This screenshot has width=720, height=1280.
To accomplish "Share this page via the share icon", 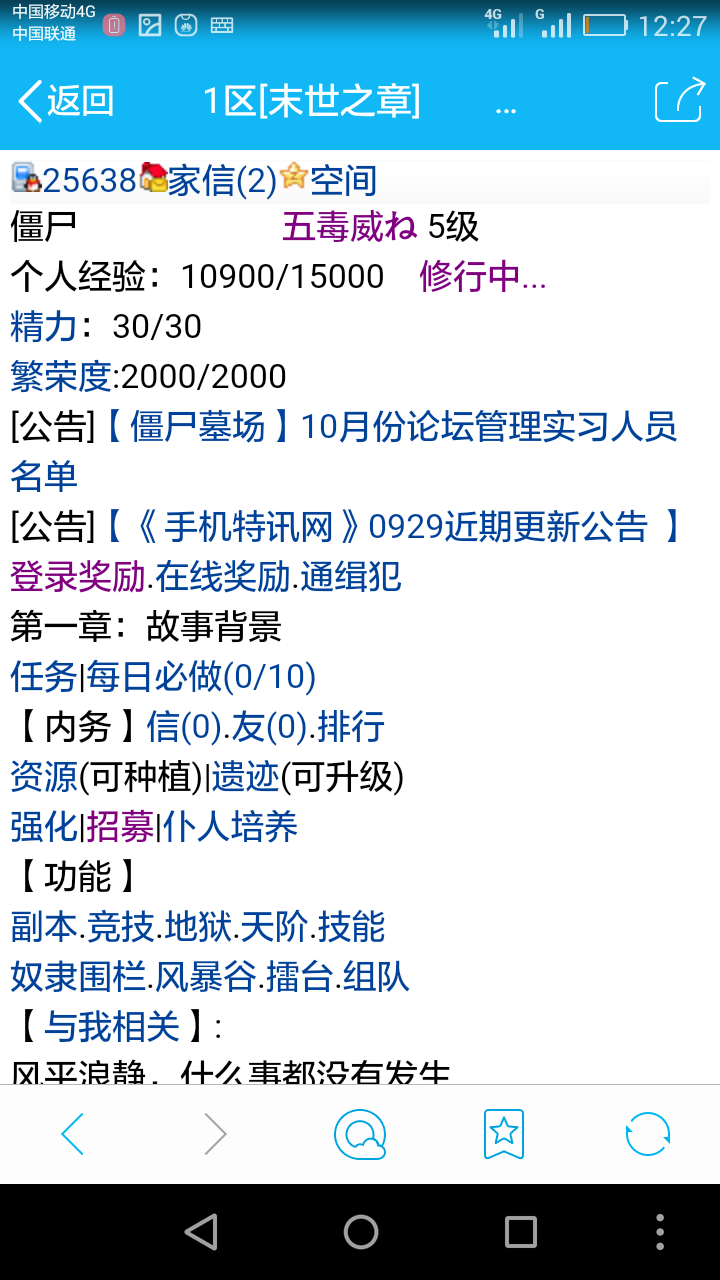I will (x=679, y=101).
